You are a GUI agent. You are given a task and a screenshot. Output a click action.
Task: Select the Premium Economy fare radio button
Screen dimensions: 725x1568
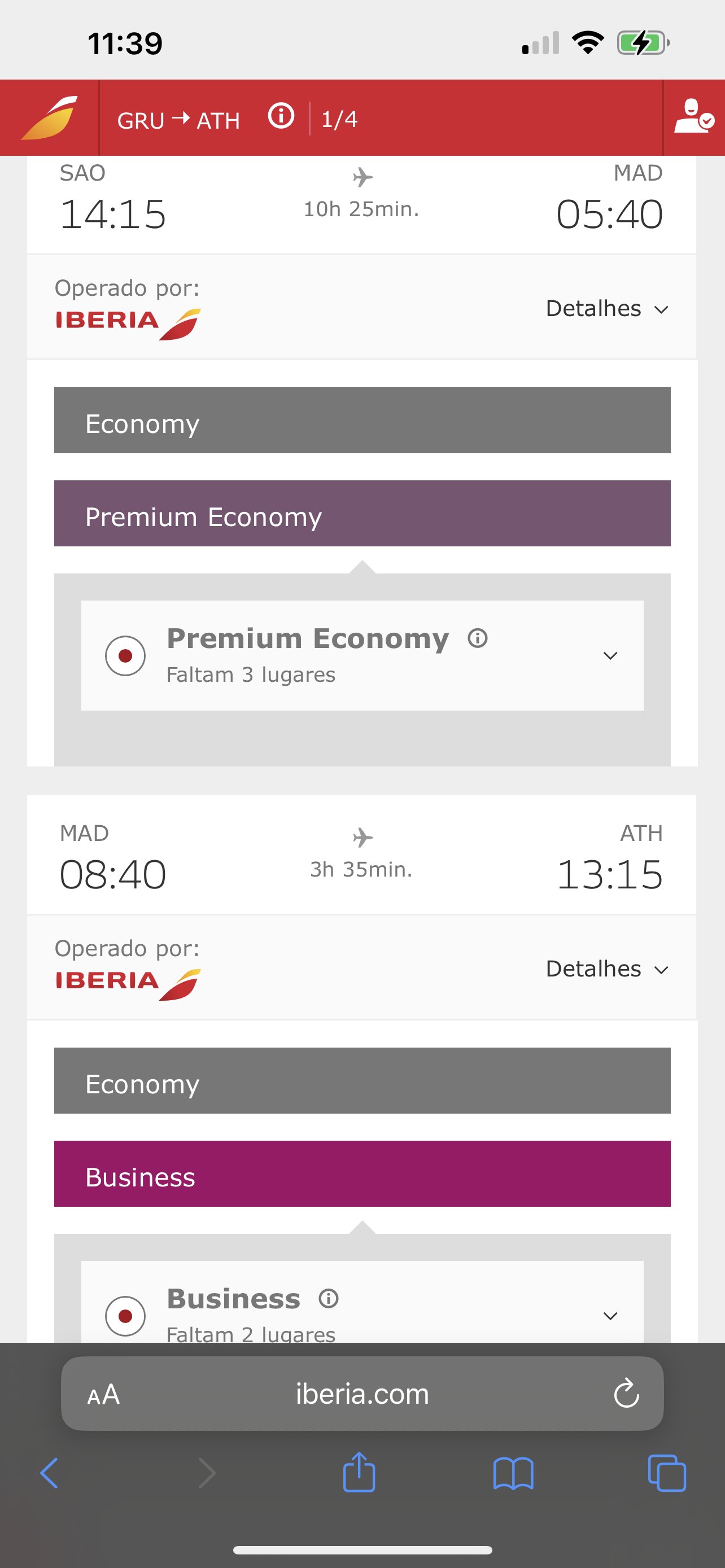pos(125,655)
